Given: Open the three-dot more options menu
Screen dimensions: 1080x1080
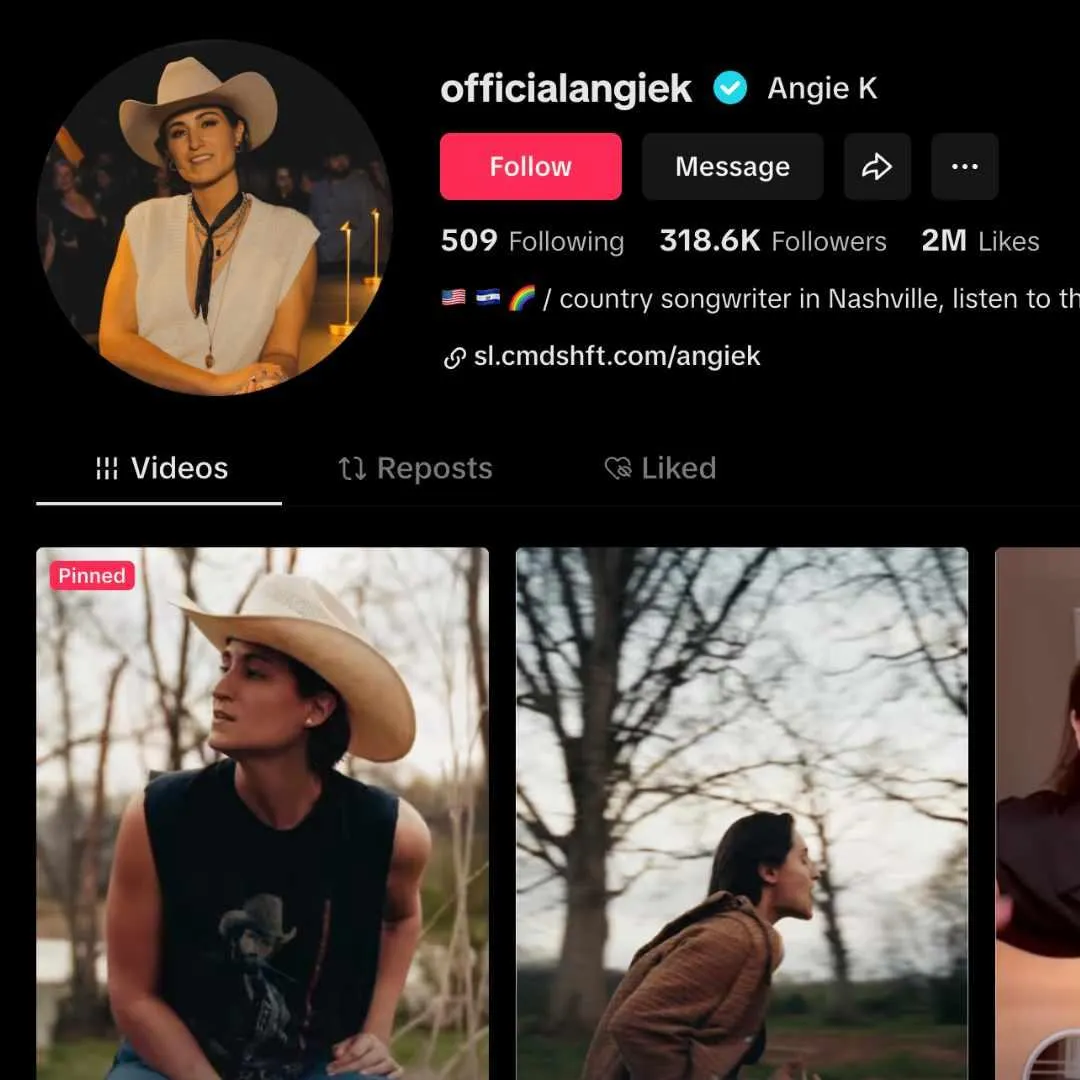Looking at the screenshot, I should click(964, 166).
